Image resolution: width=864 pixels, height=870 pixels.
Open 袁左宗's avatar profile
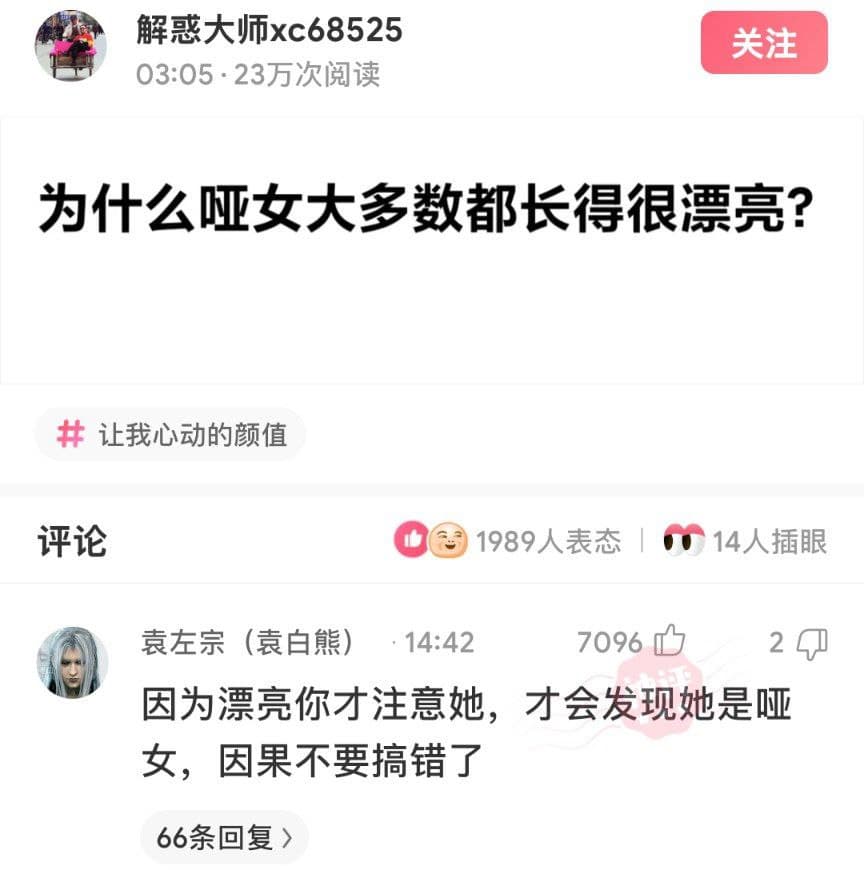(73, 662)
